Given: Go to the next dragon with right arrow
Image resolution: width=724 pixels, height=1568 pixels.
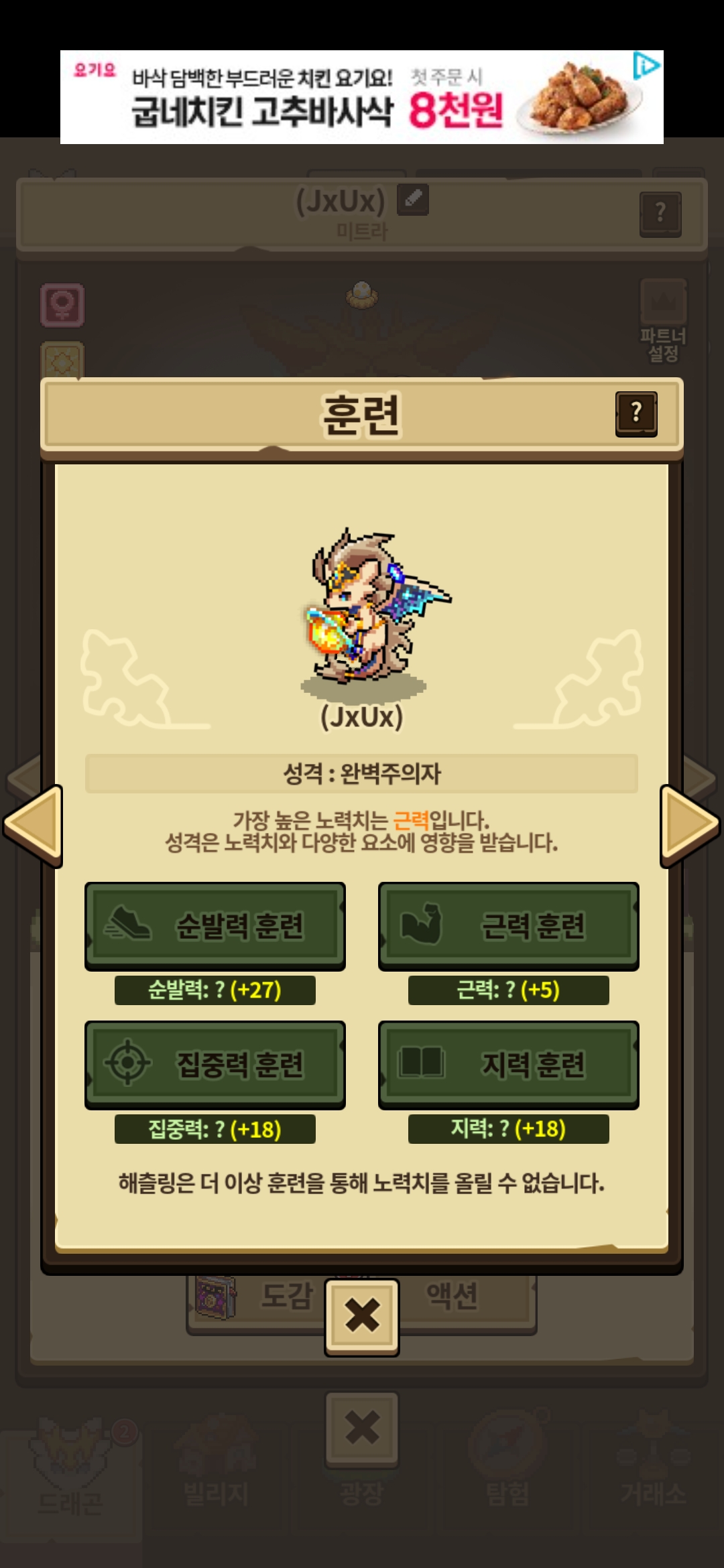Looking at the screenshot, I should [x=689, y=825].
